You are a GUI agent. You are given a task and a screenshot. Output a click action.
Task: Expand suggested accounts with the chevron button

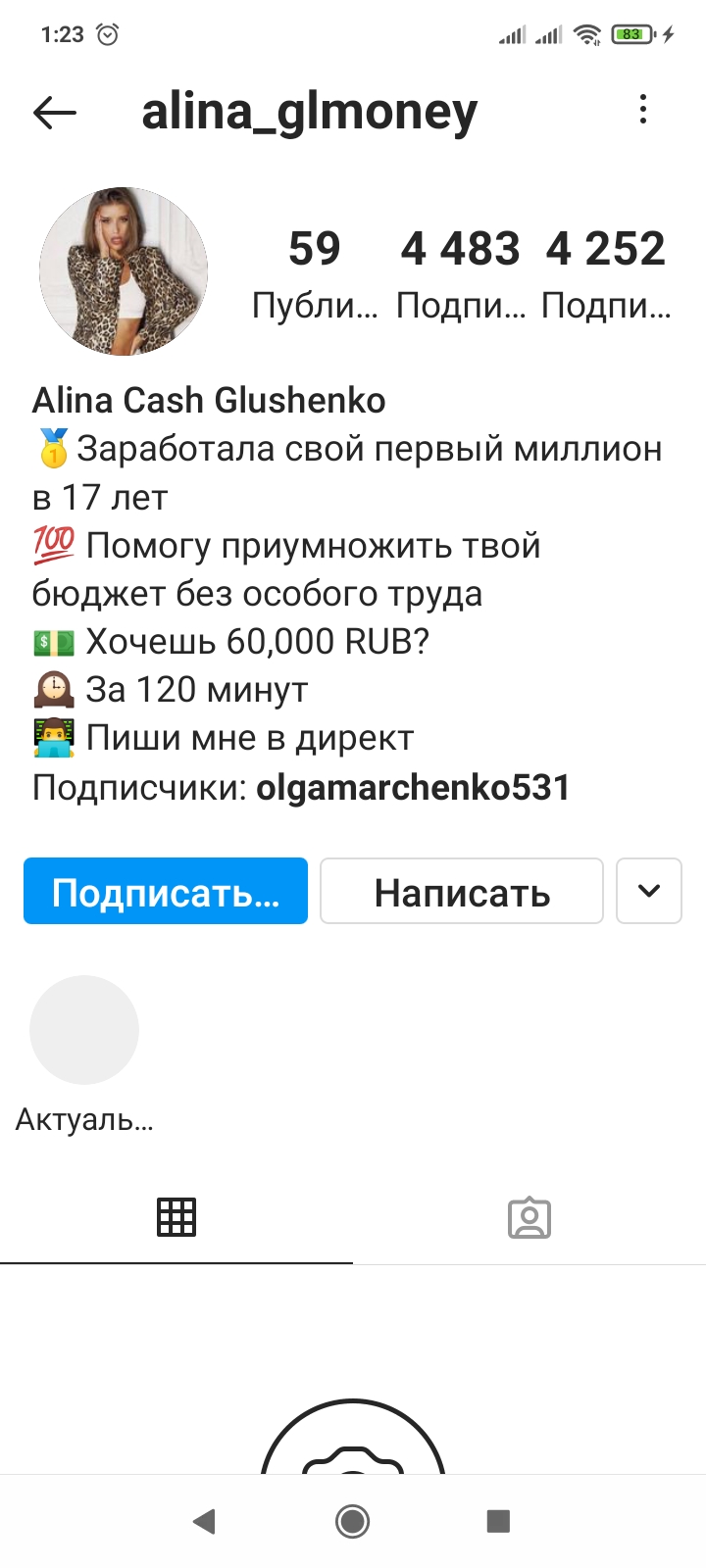[x=649, y=891]
